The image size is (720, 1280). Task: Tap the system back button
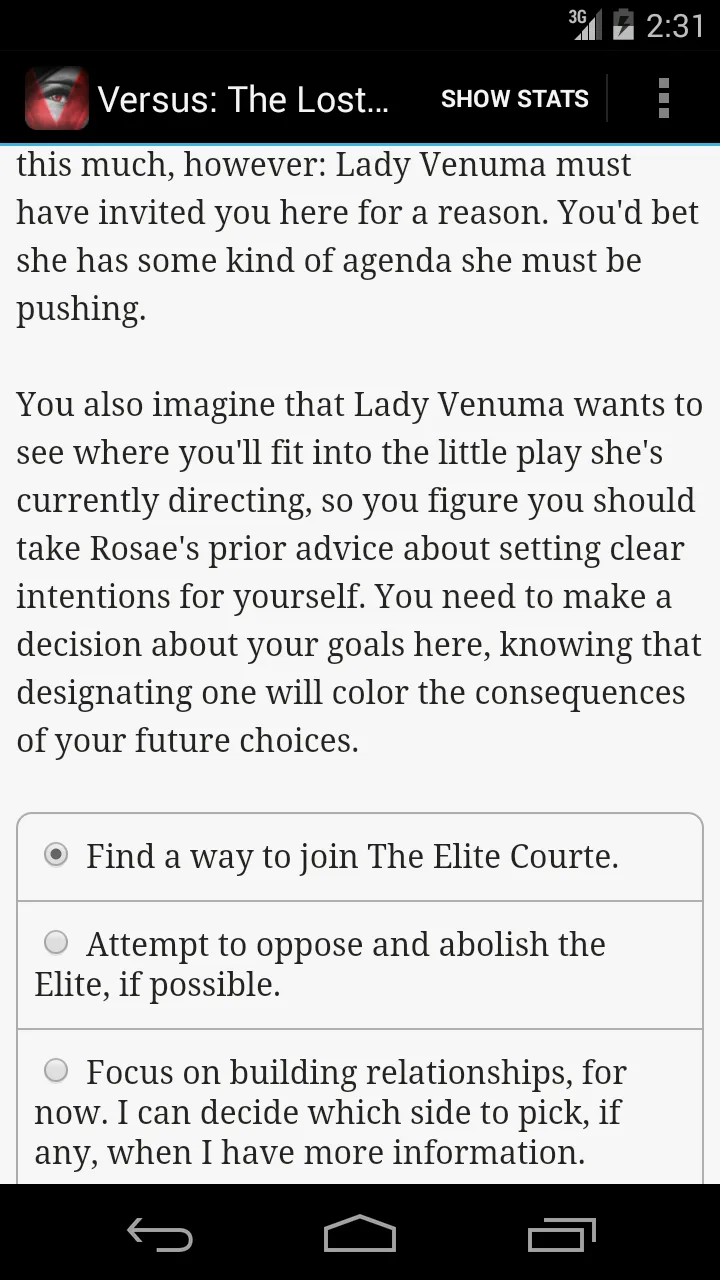pyautogui.click(x=160, y=1234)
